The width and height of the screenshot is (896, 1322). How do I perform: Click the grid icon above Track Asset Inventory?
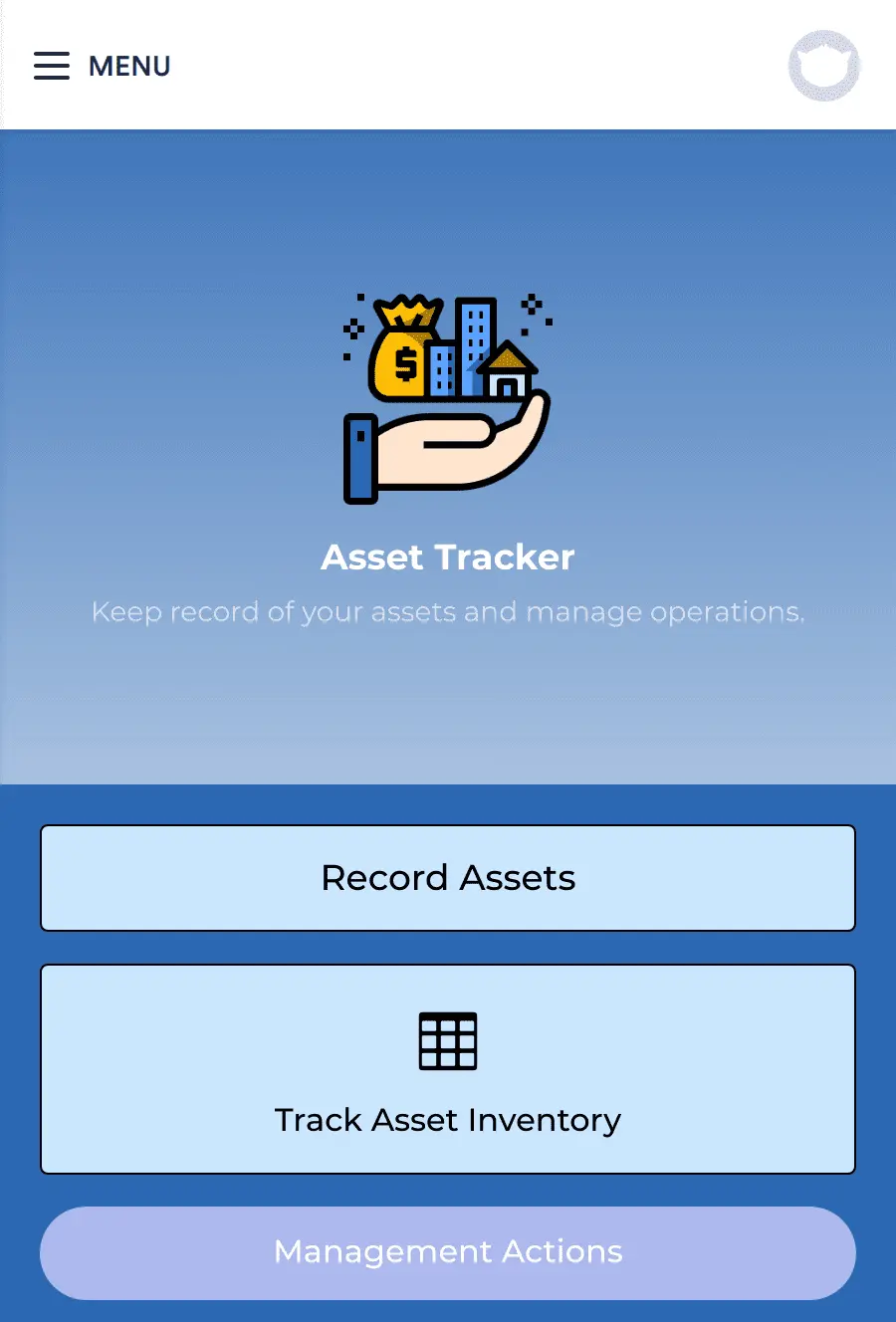pyautogui.click(x=447, y=1041)
